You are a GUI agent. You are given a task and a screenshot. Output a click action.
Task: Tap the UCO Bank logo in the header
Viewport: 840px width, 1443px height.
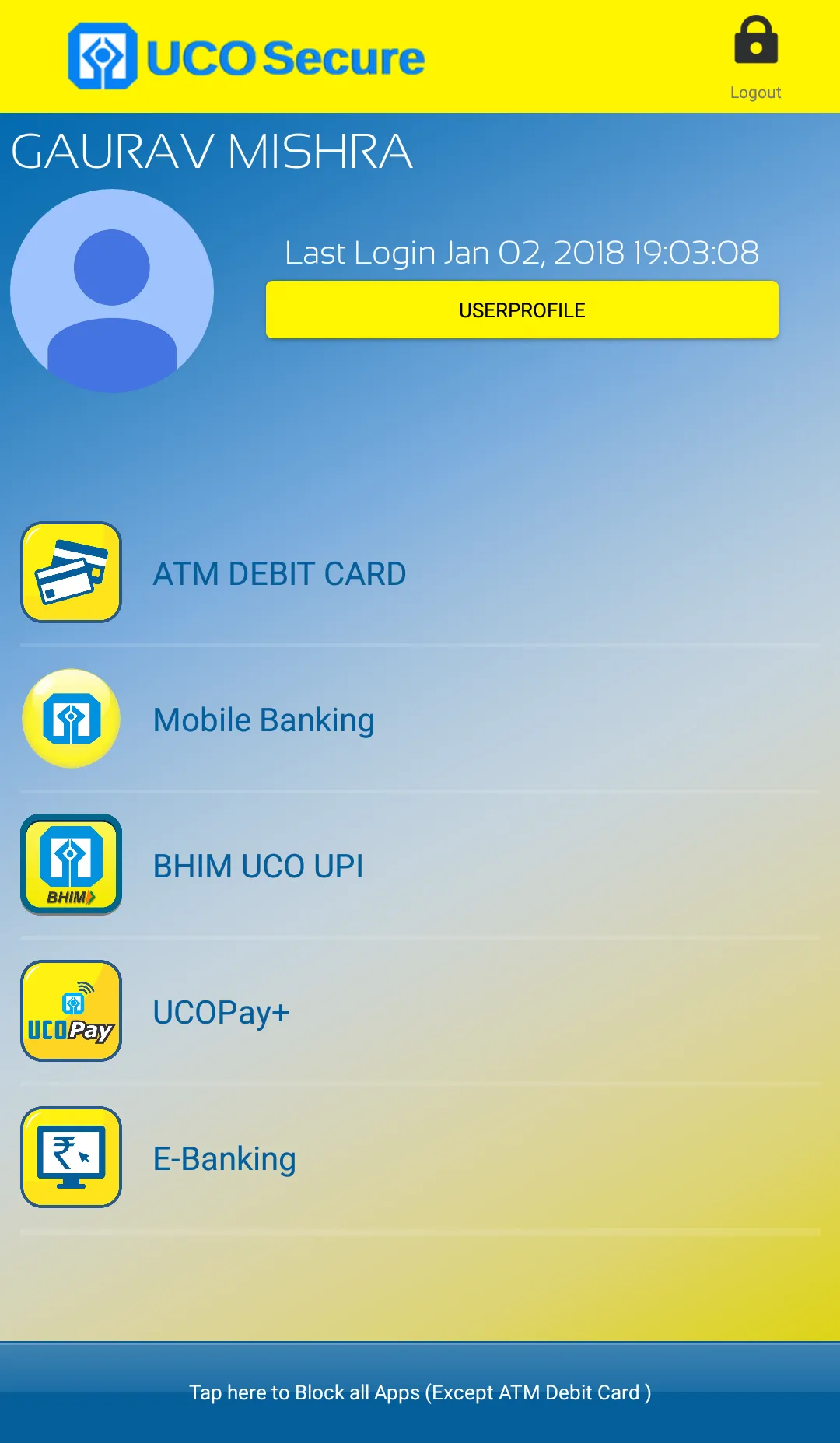(x=106, y=54)
